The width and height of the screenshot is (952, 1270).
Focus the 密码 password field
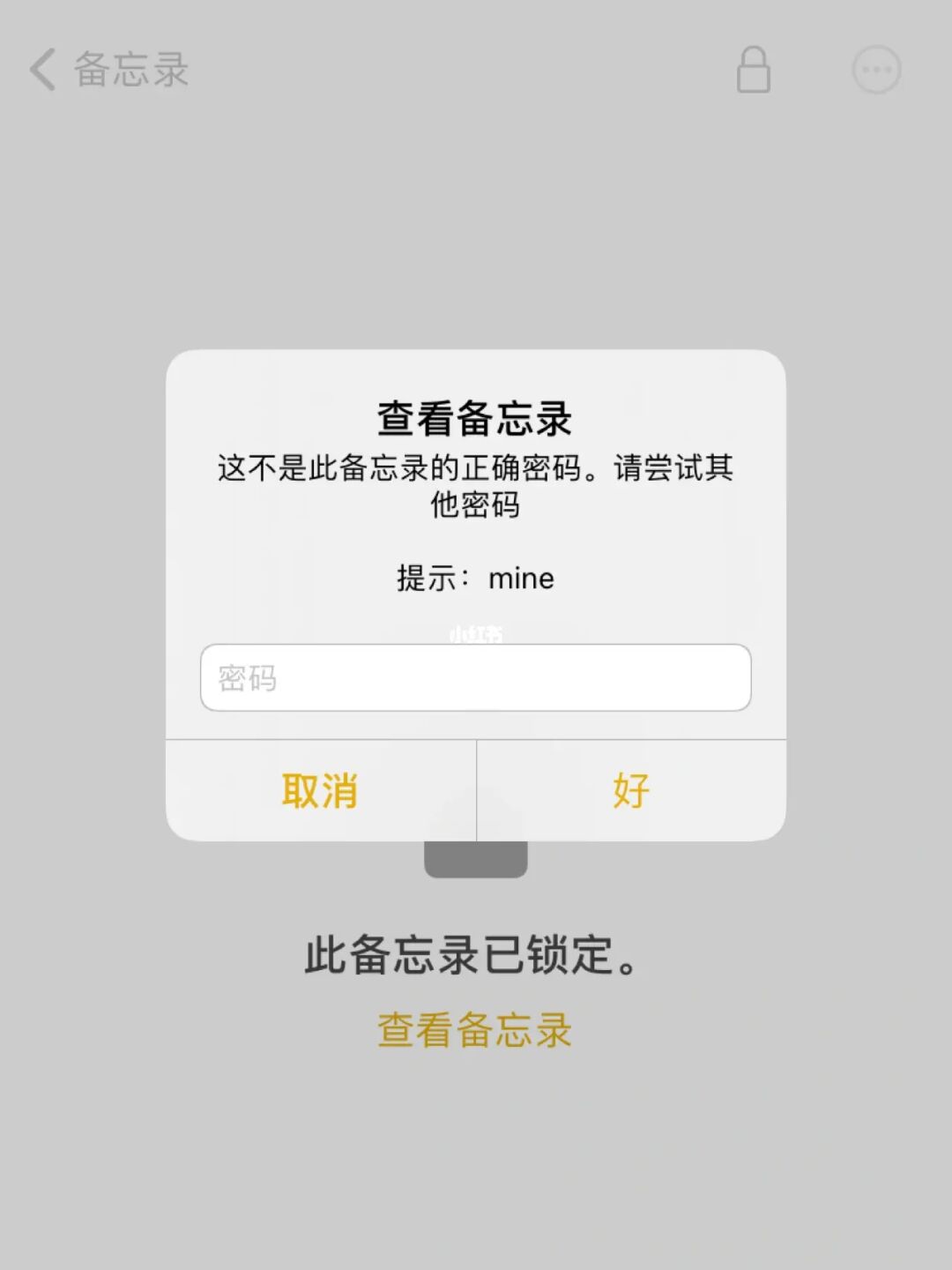pos(475,677)
